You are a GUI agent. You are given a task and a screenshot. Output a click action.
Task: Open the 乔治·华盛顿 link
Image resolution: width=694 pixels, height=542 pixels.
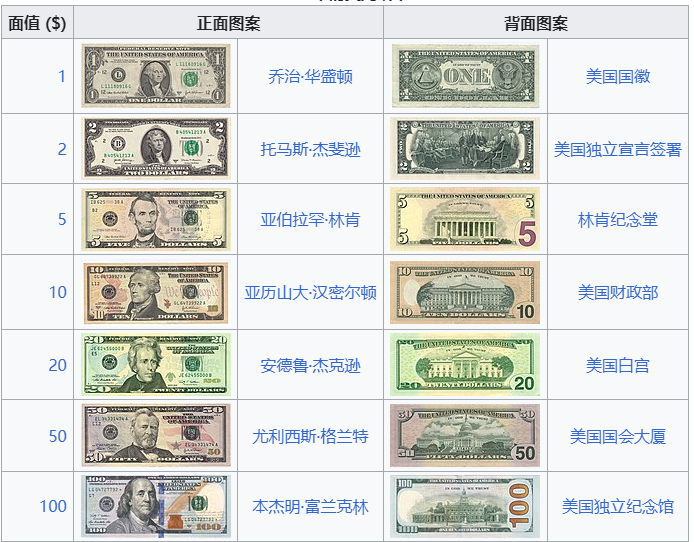310,76
